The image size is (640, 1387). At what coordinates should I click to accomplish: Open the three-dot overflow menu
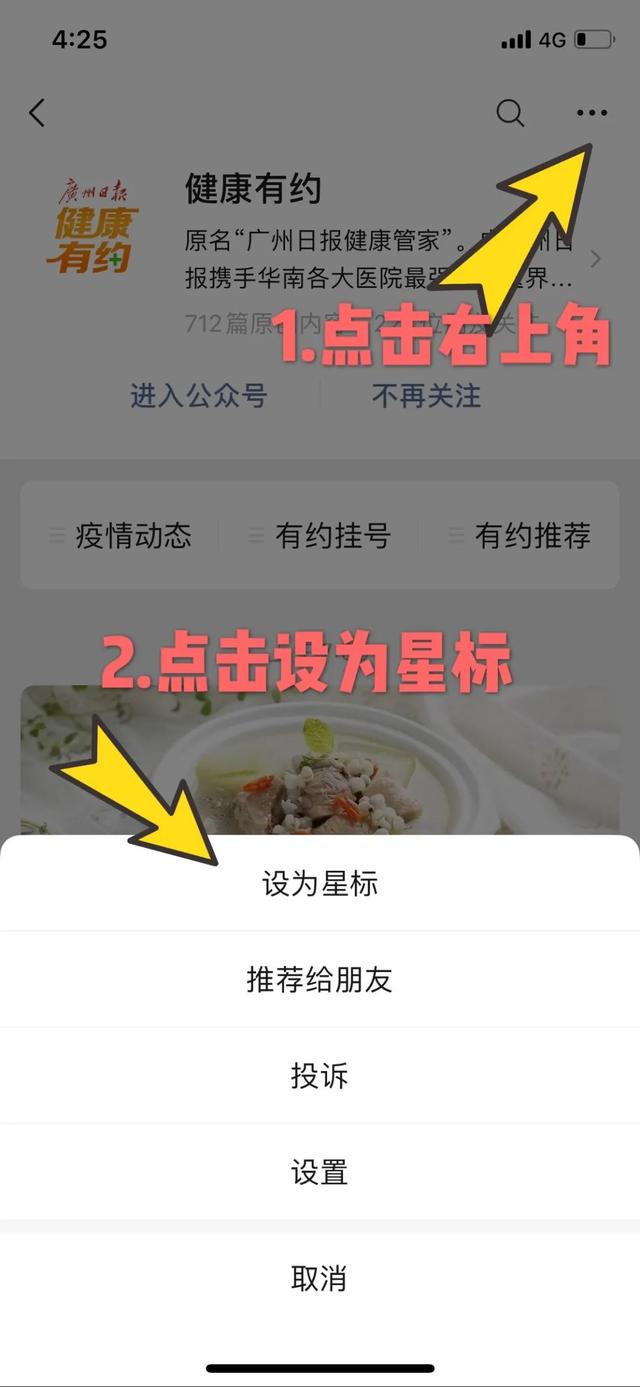click(x=592, y=113)
